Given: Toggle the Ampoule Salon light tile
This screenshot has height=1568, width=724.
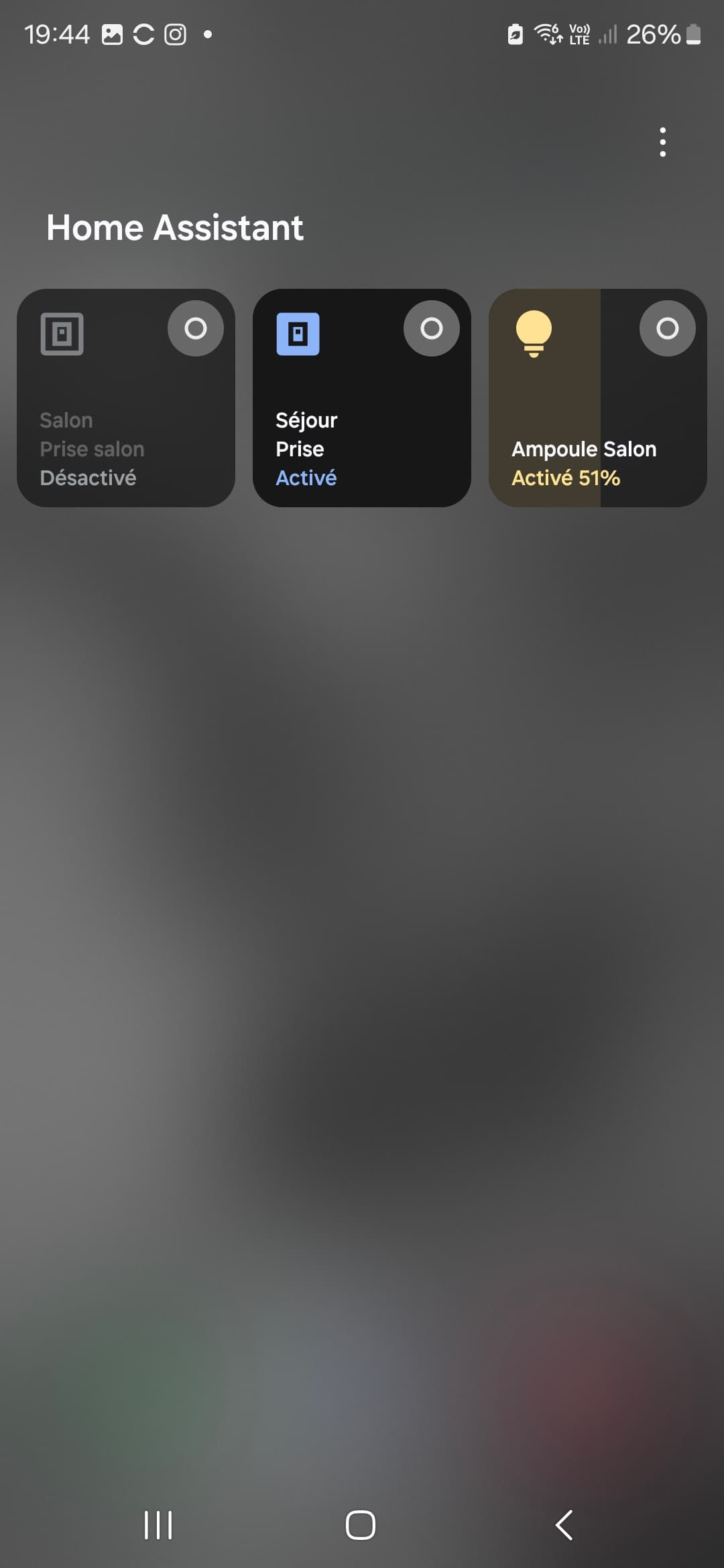Looking at the screenshot, I should pos(598,398).
